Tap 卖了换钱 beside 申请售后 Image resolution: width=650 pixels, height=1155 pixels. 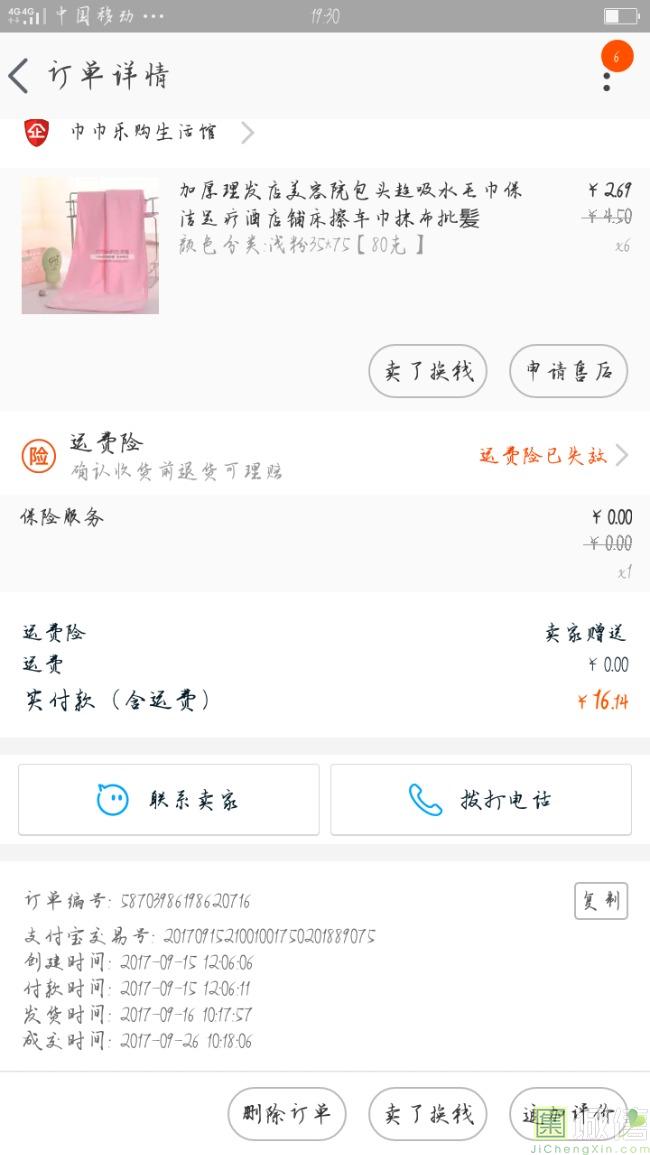tap(428, 371)
